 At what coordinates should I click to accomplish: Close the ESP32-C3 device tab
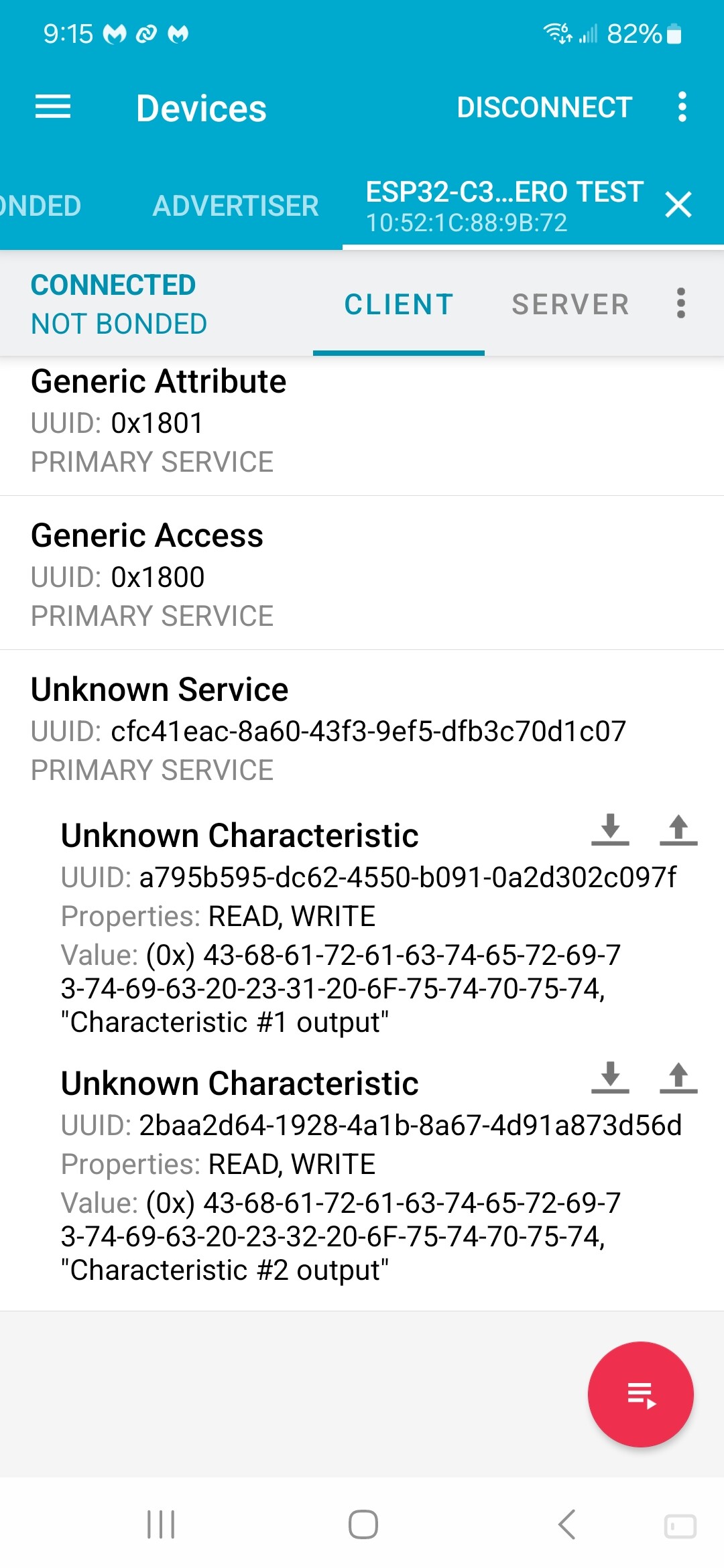pyautogui.click(x=678, y=205)
